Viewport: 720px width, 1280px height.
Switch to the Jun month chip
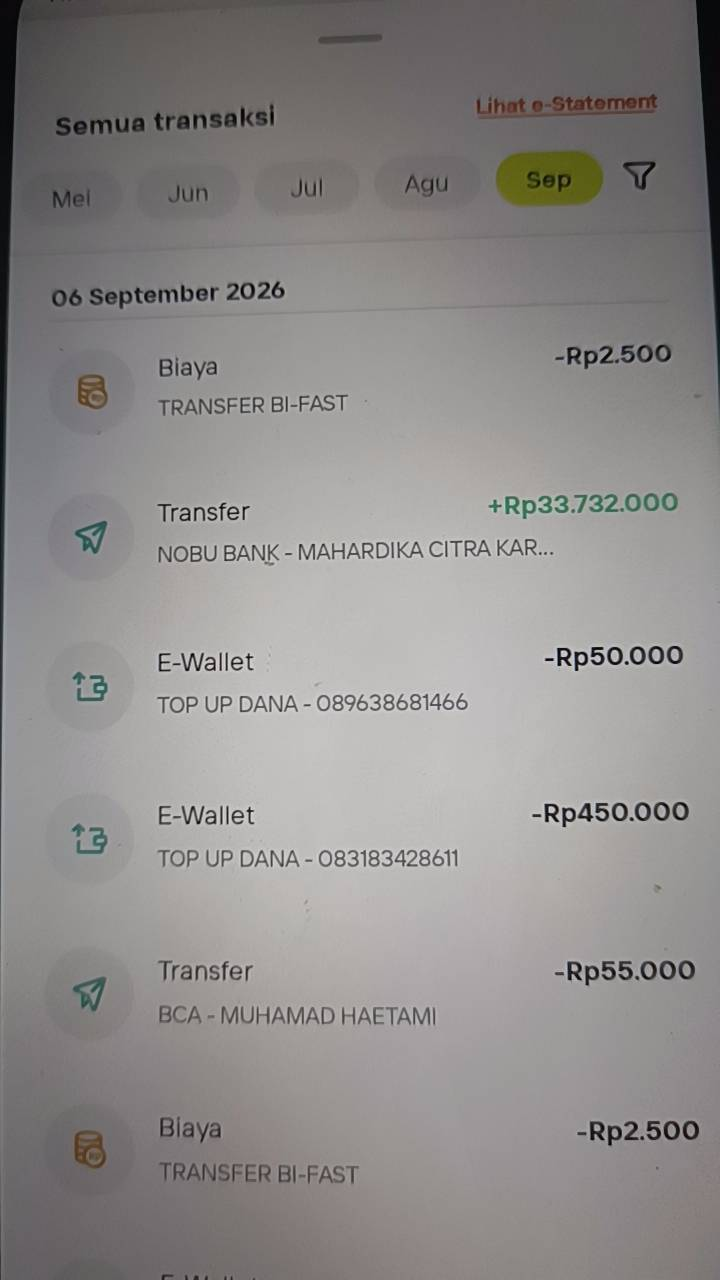[x=188, y=192]
